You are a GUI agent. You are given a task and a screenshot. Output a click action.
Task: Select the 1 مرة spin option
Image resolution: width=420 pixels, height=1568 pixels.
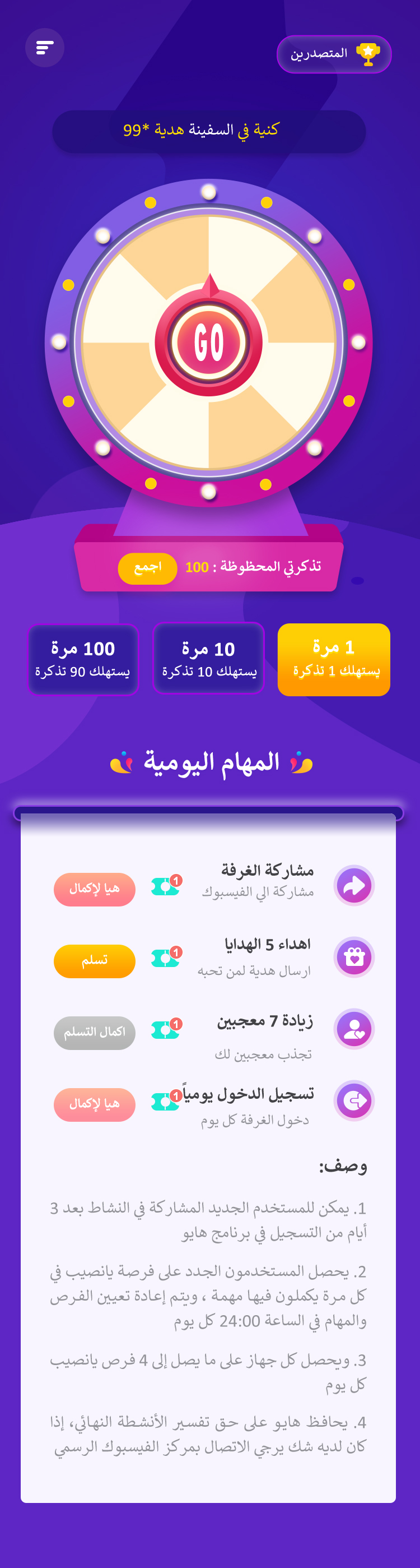tap(333, 659)
